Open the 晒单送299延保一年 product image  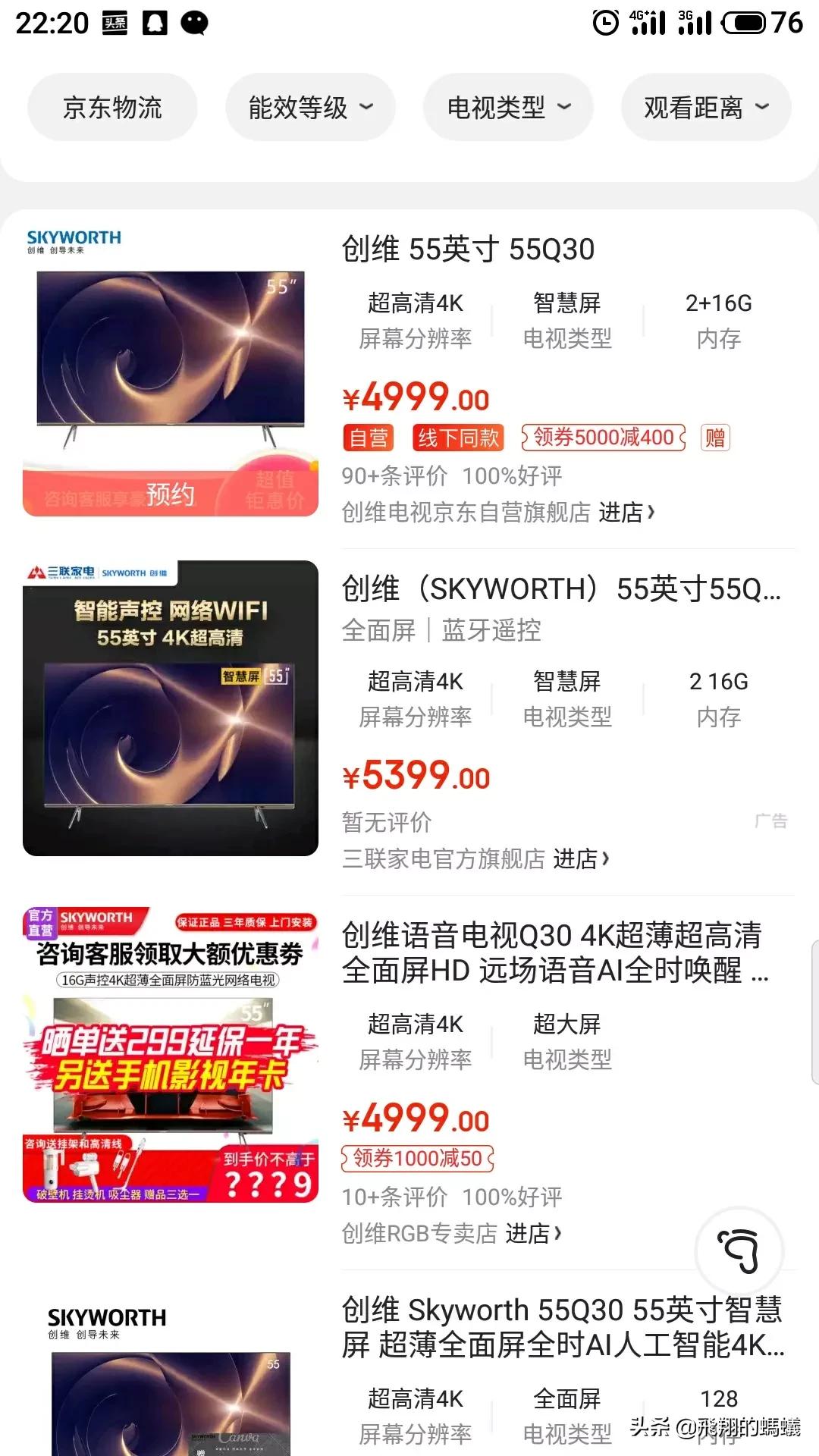click(171, 1055)
